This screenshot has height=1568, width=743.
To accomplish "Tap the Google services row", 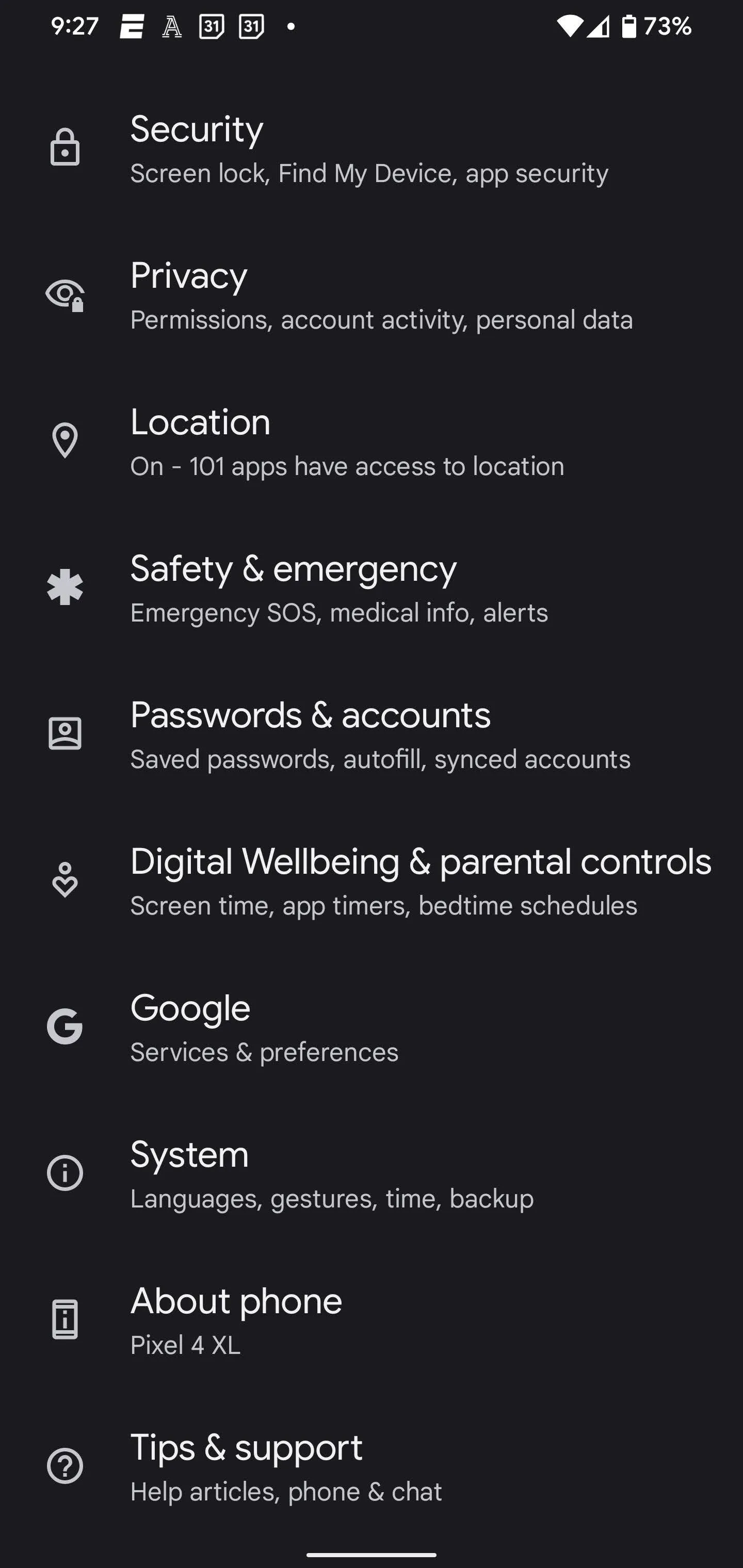I will (x=372, y=1027).
